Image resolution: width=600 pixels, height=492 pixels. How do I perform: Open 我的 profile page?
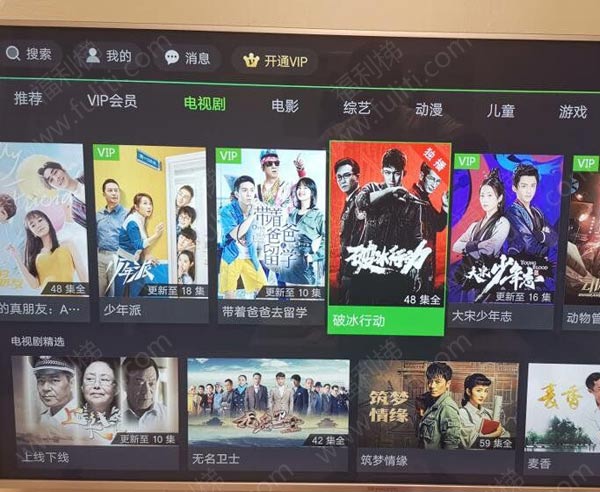[x=108, y=56]
